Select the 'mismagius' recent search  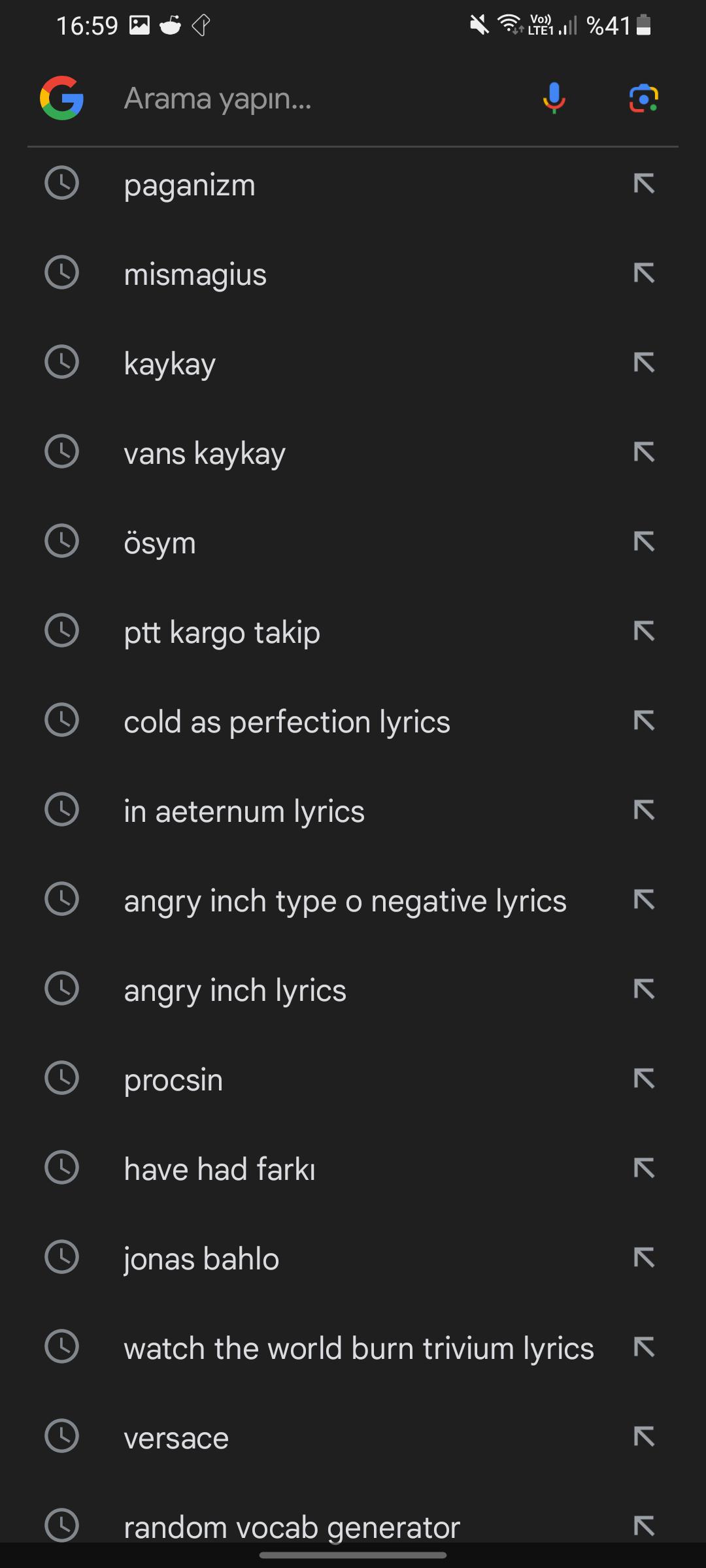195,274
